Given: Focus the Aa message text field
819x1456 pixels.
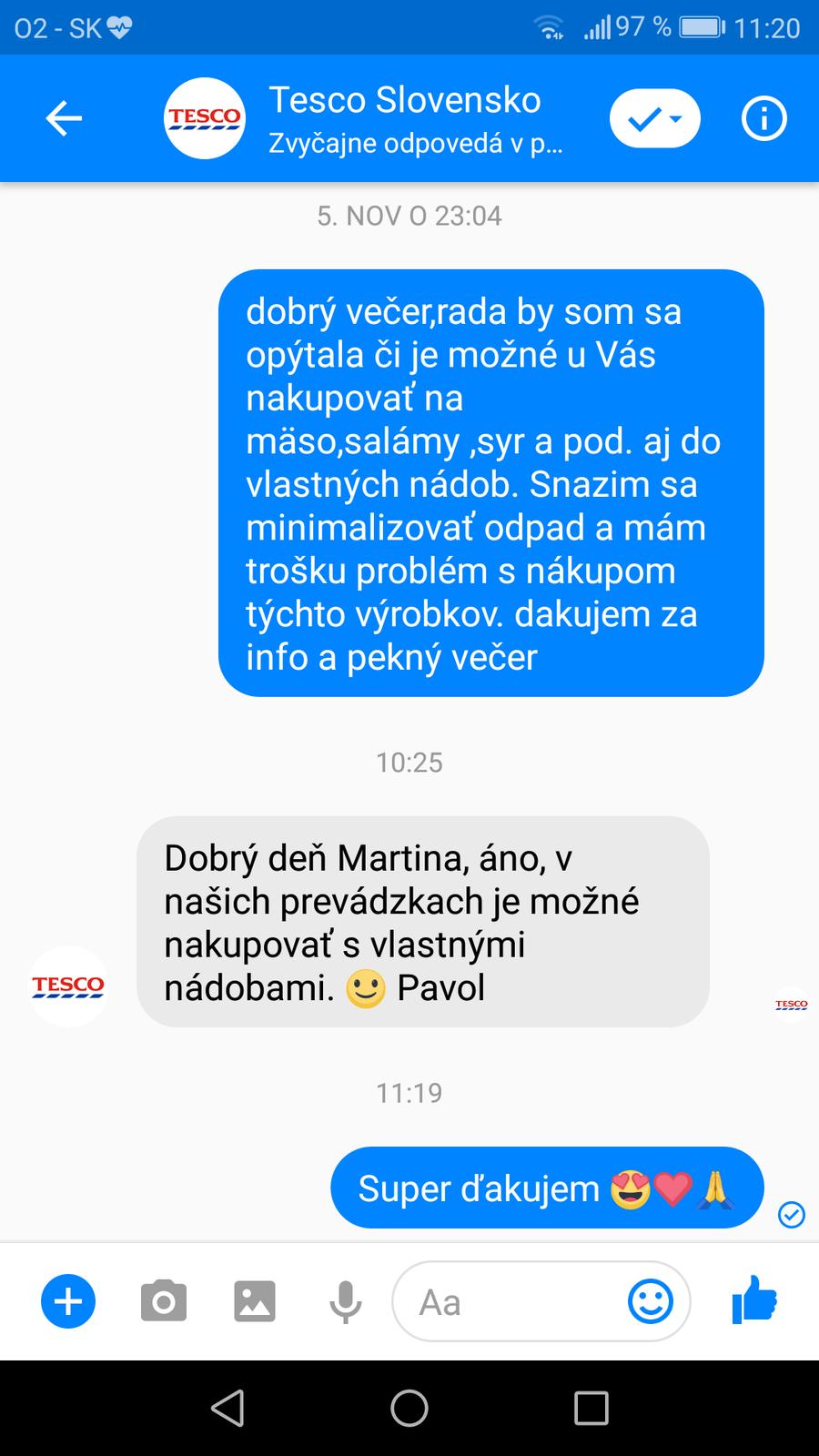Looking at the screenshot, I should pyautogui.click(x=510, y=1302).
